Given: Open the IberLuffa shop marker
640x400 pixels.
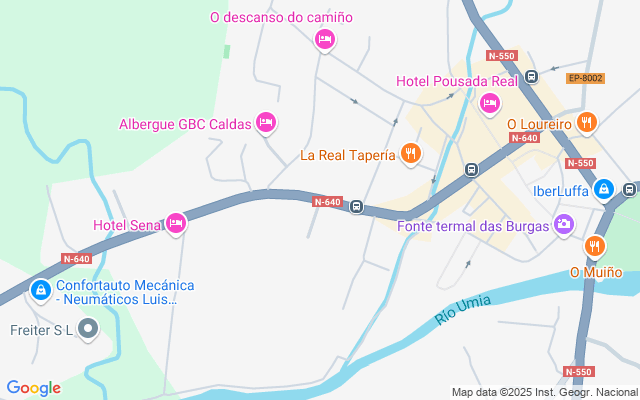Looking at the screenshot, I should click(x=603, y=188).
